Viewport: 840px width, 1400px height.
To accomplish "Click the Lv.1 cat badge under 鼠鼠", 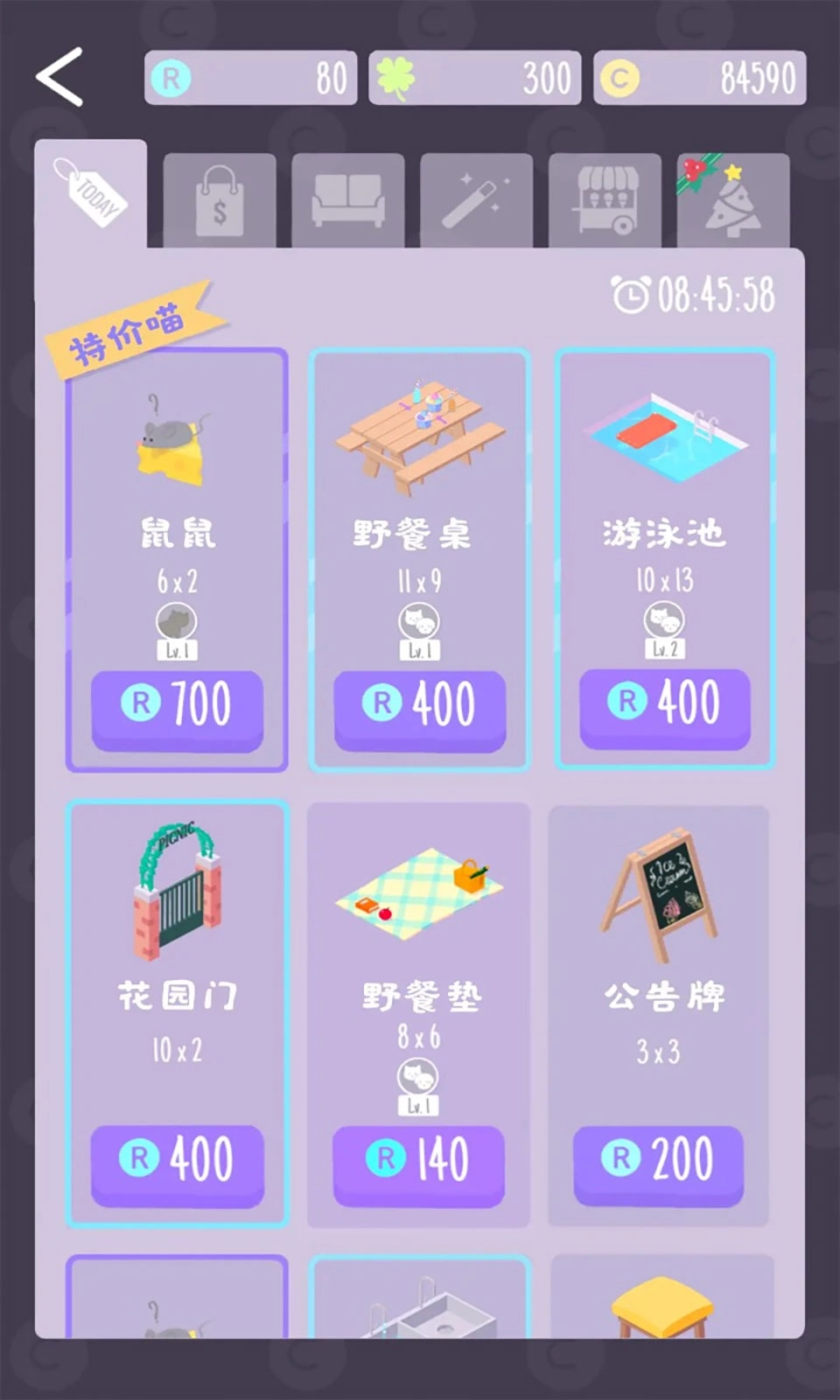I will coord(176,630).
